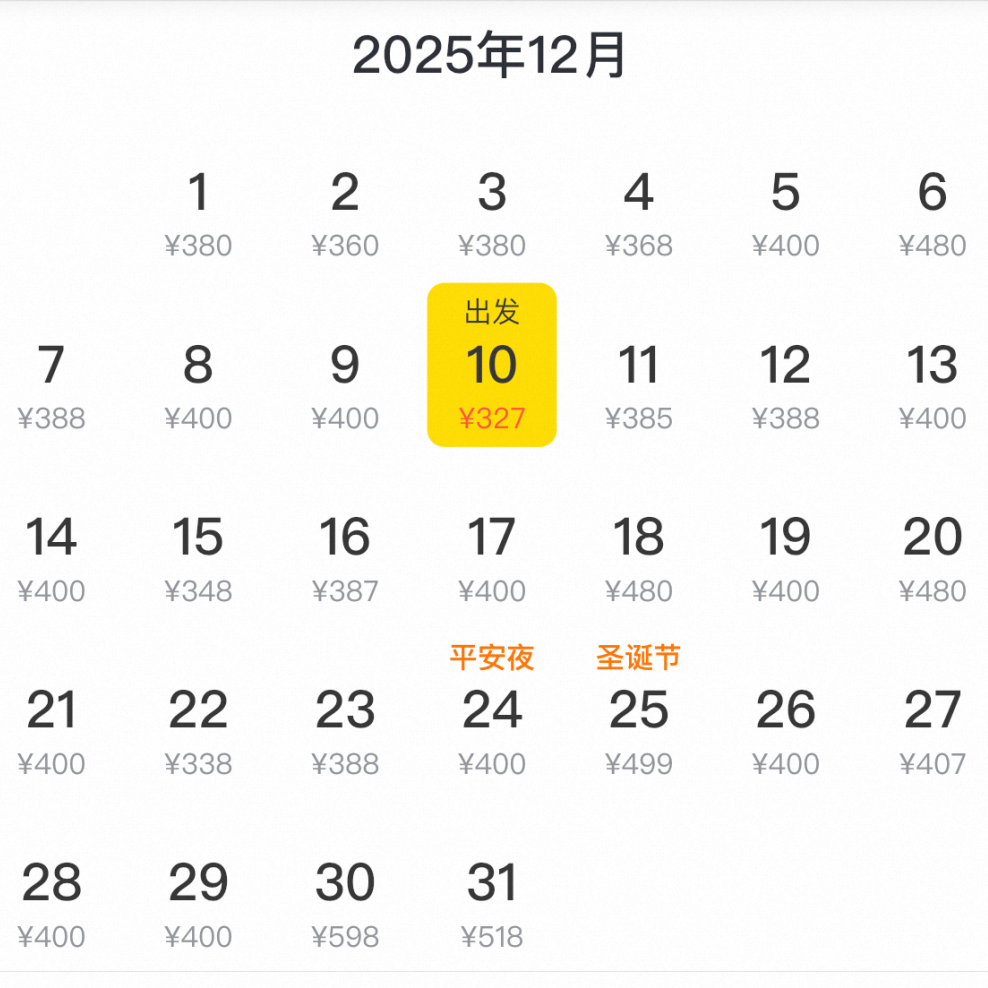This screenshot has width=988, height=988.
Task: Select December 20 priced ¥480
Action: [932, 558]
